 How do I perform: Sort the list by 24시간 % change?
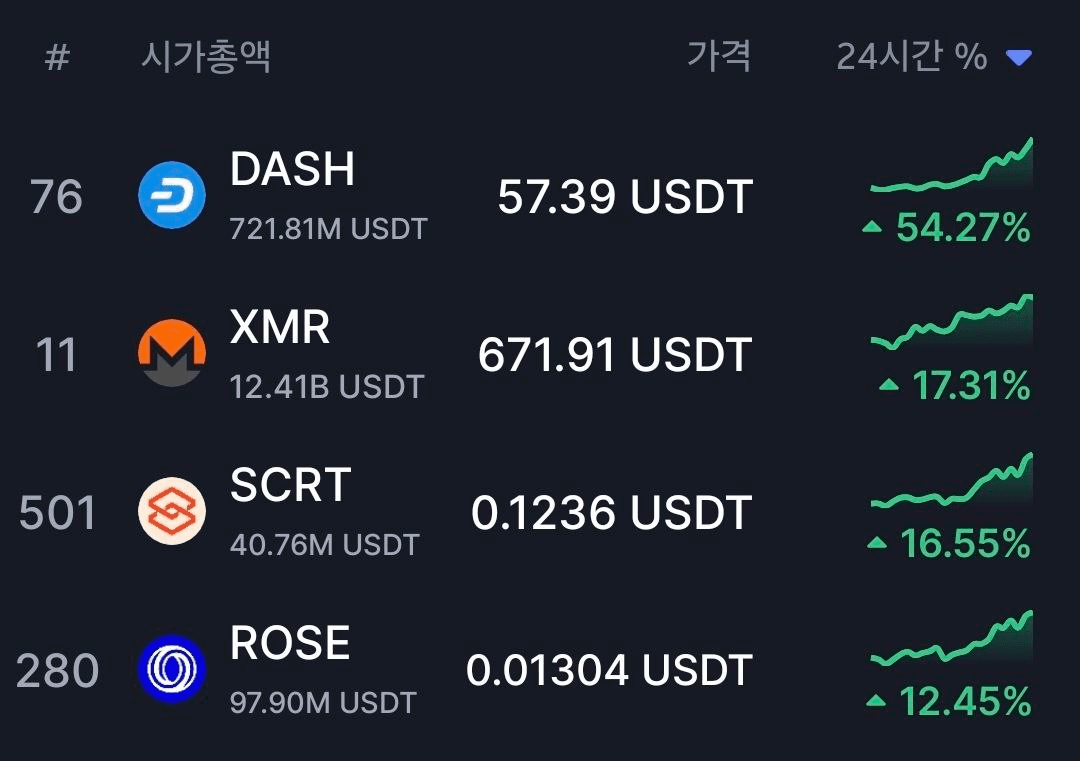tap(931, 57)
